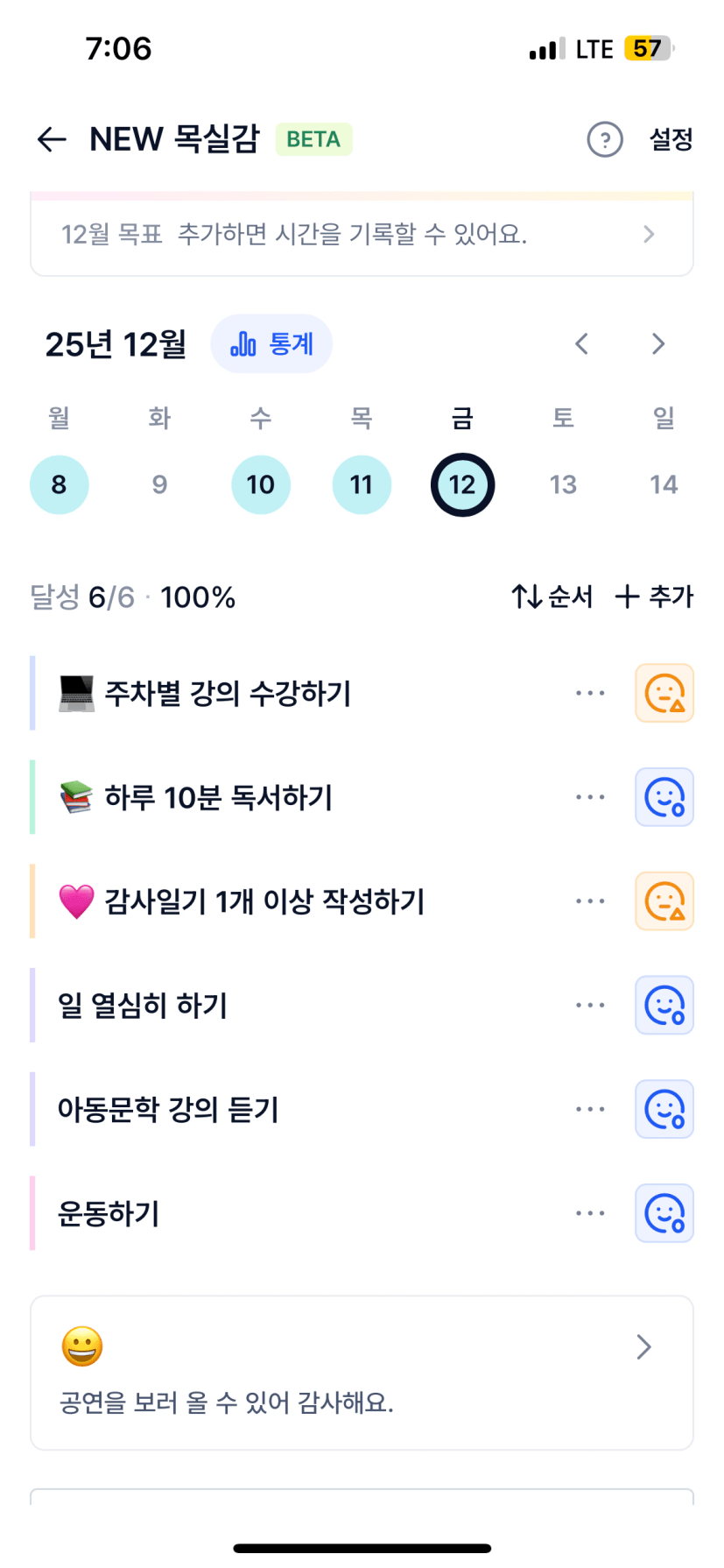
Task: Tap the status face for 하루 10분 독서하기
Action: click(664, 798)
